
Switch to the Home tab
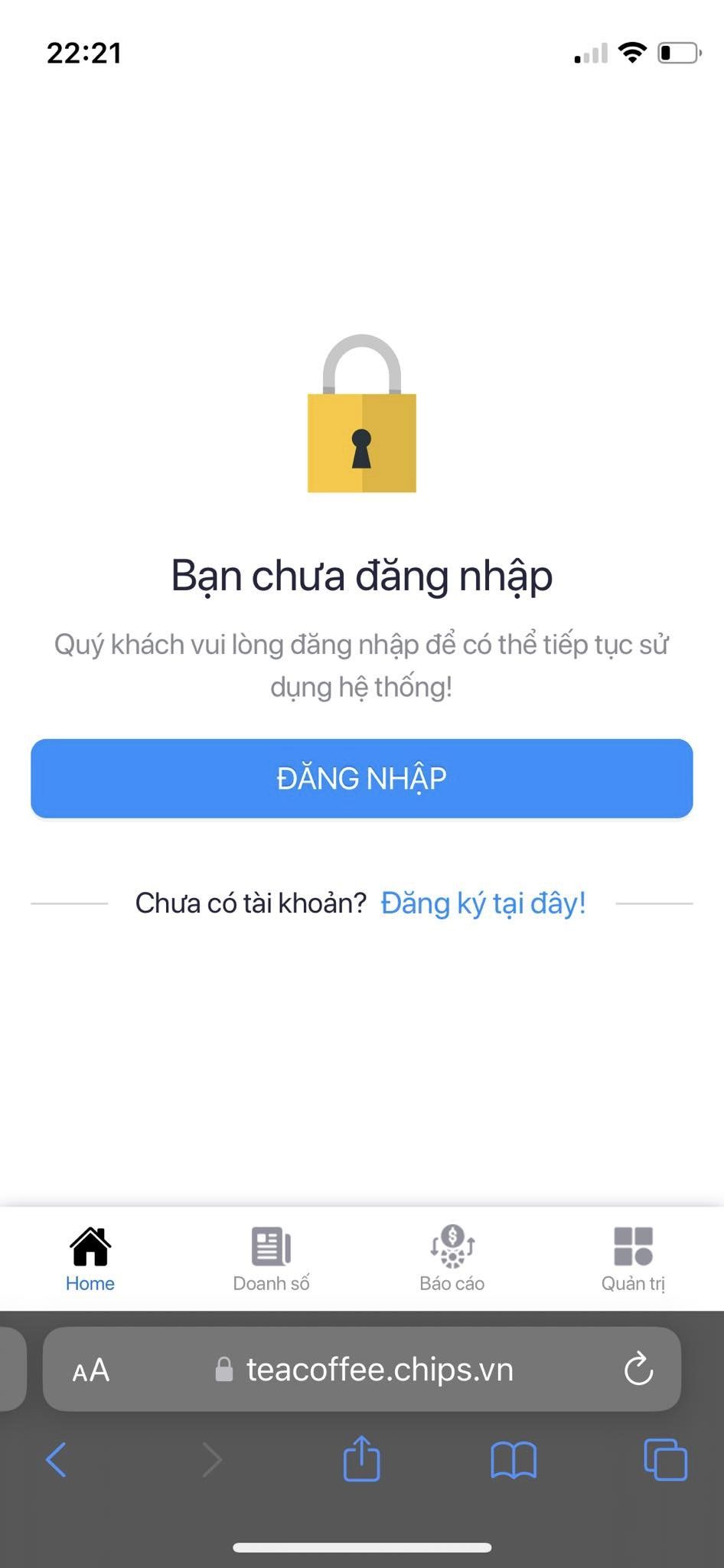(90, 1259)
